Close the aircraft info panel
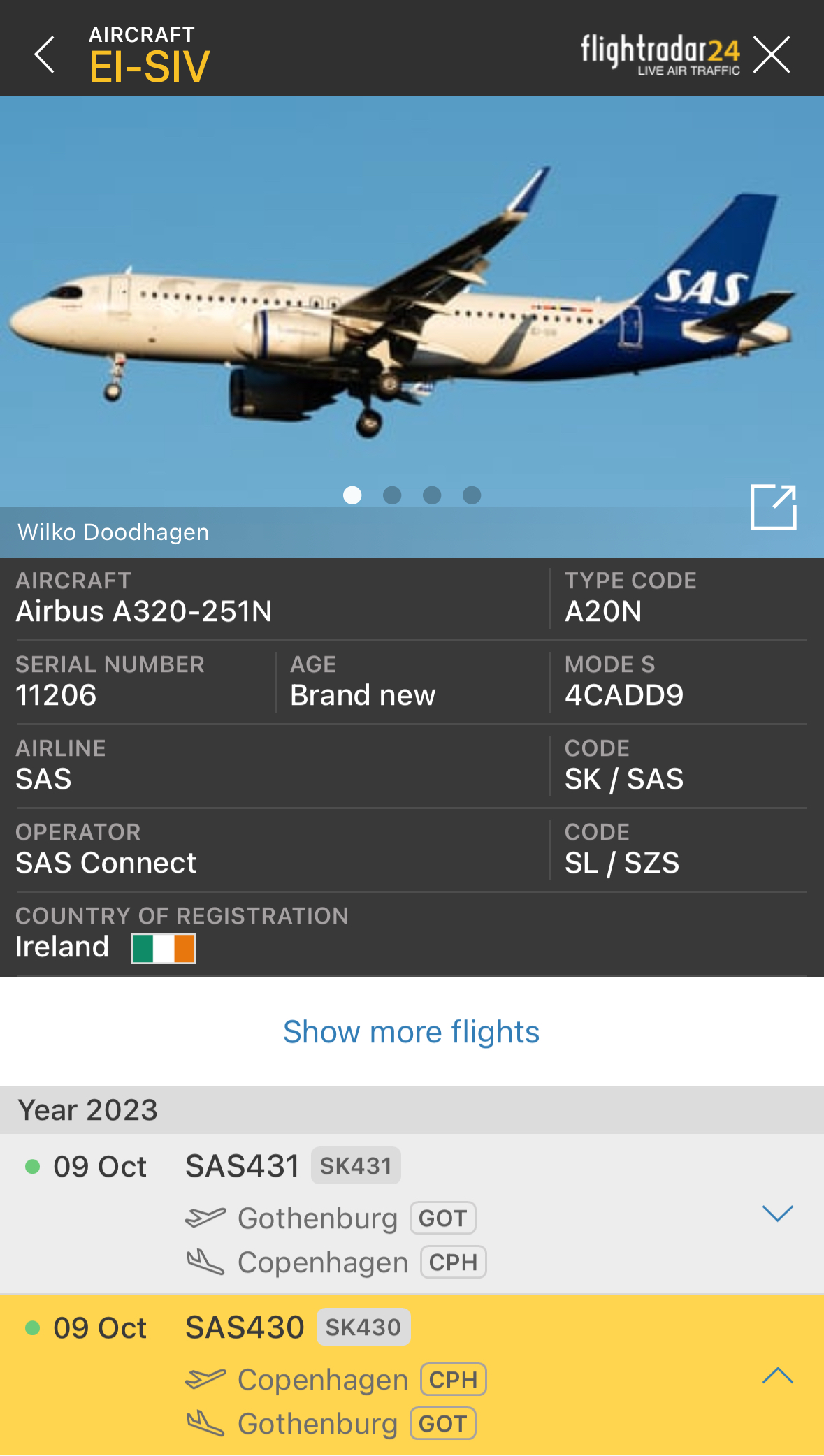The height and width of the screenshot is (1456, 824). [x=772, y=54]
